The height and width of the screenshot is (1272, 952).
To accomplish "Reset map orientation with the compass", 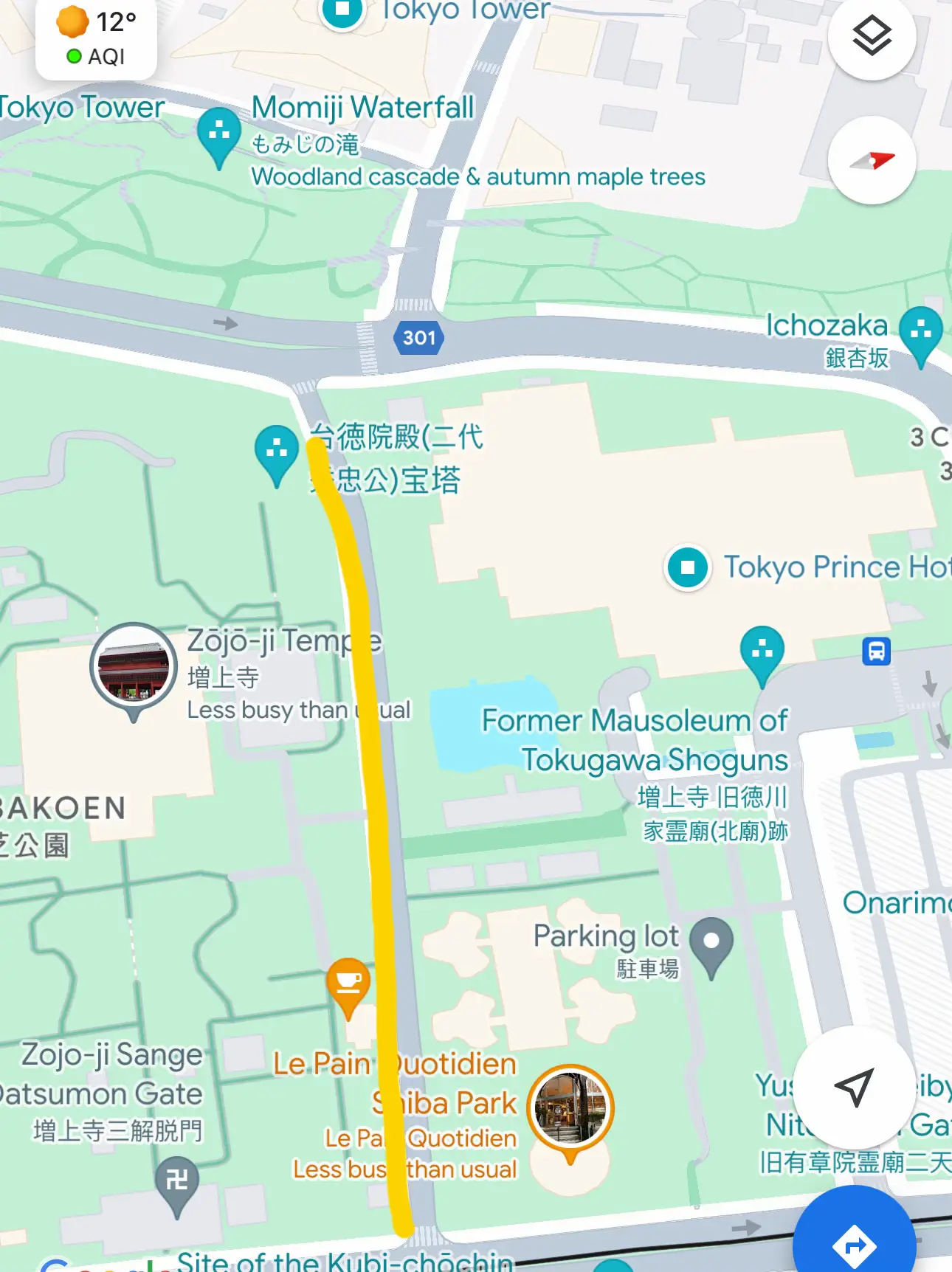I will pyautogui.click(x=872, y=160).
